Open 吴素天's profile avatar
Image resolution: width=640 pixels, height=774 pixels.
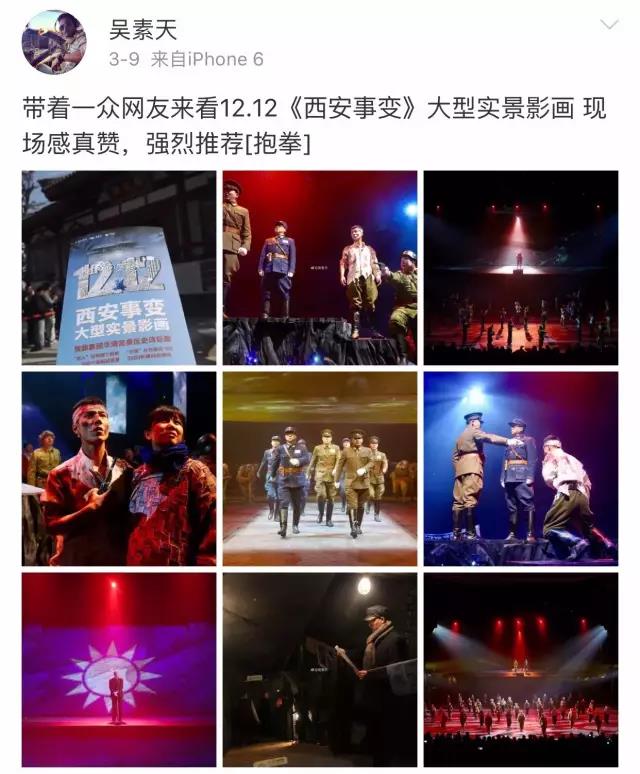coord(54,42)
